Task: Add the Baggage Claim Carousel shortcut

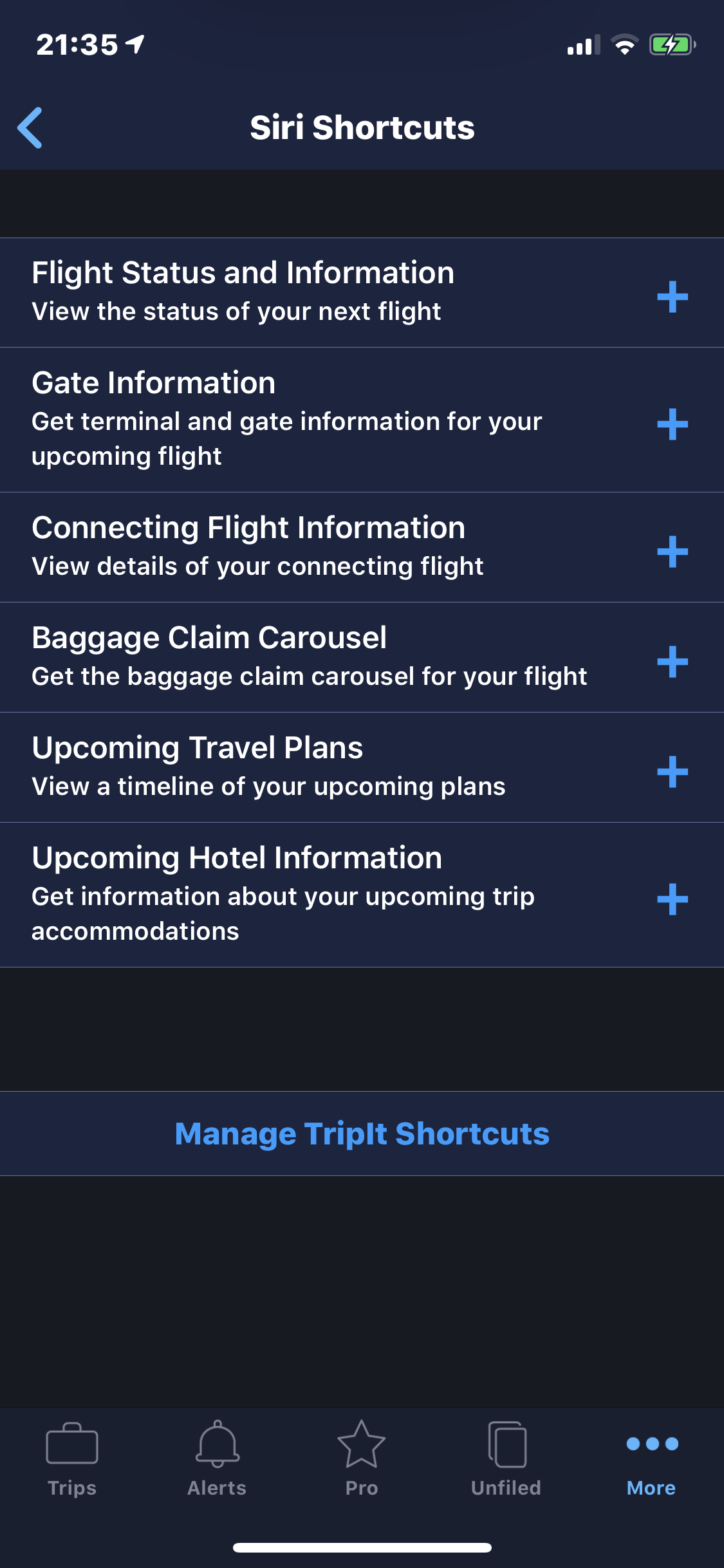Action: pyautogui.click(x=672, y=662)
